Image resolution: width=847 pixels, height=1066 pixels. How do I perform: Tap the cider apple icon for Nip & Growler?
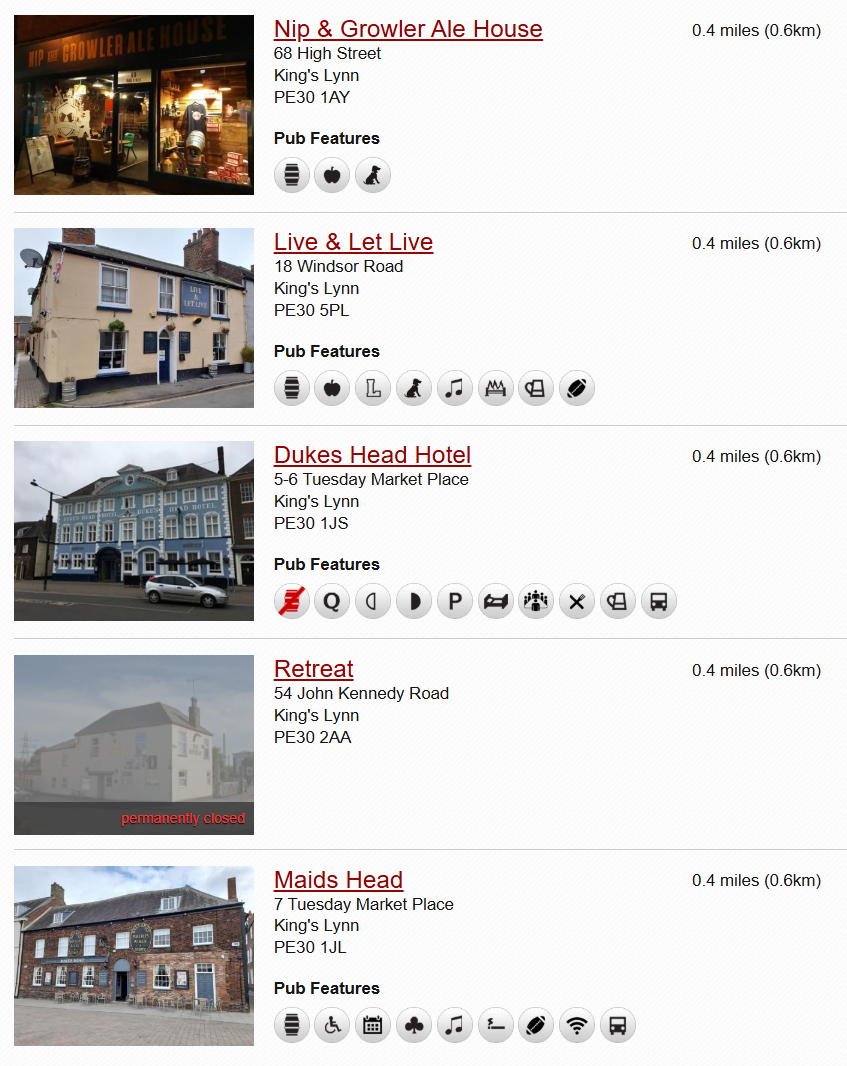coord(332,175)
